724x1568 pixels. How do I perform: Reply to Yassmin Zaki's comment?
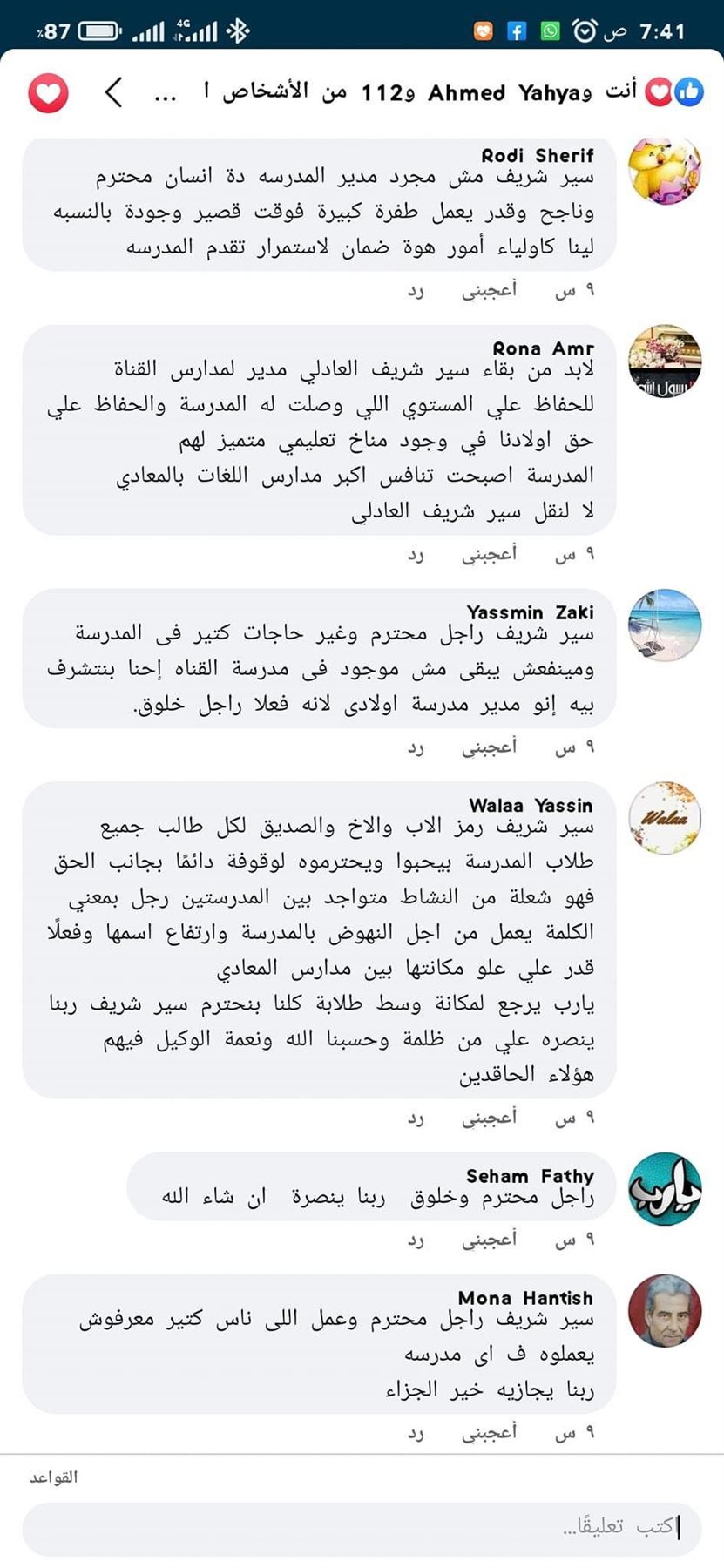[416, 747]
